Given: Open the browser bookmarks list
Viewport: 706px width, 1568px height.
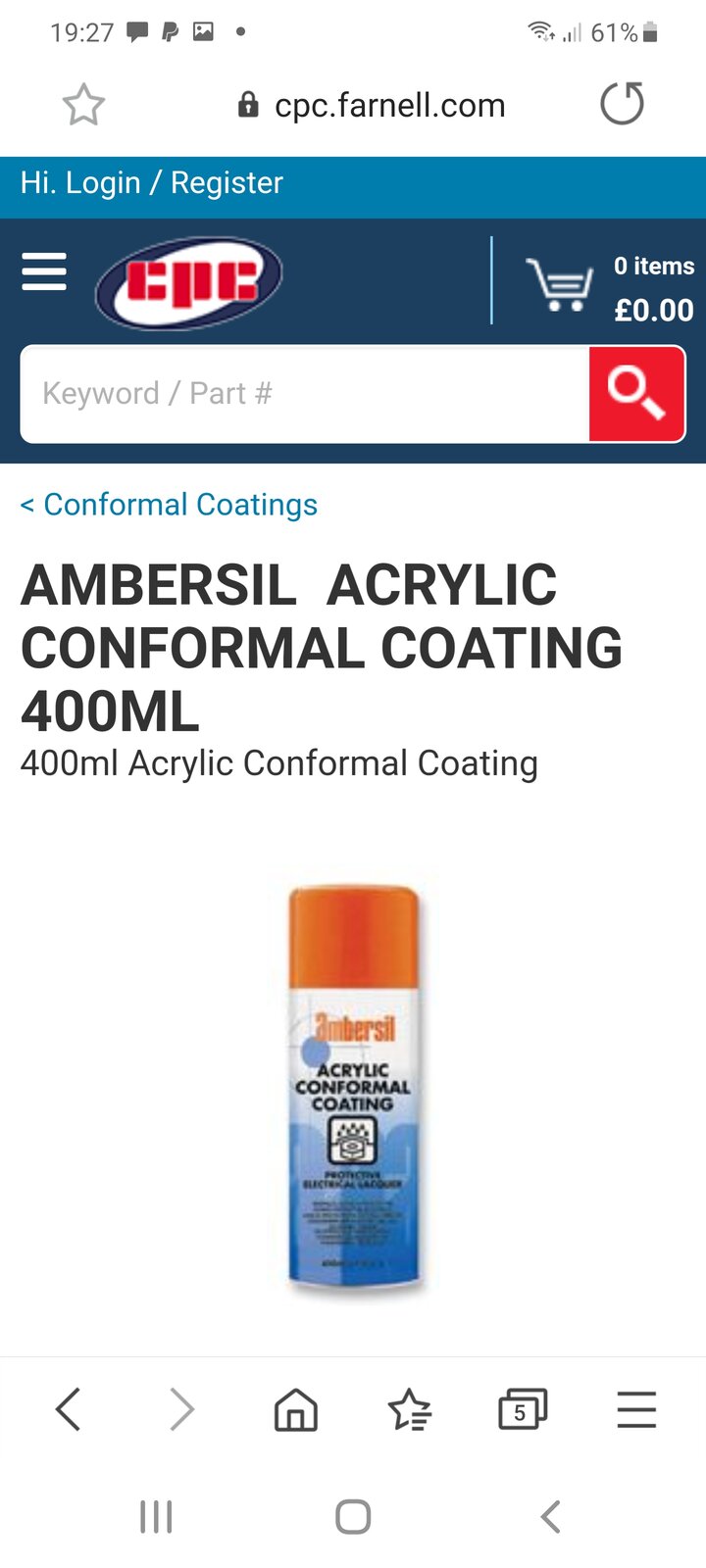Looking at the screenshot, I should click(409, 1410).
